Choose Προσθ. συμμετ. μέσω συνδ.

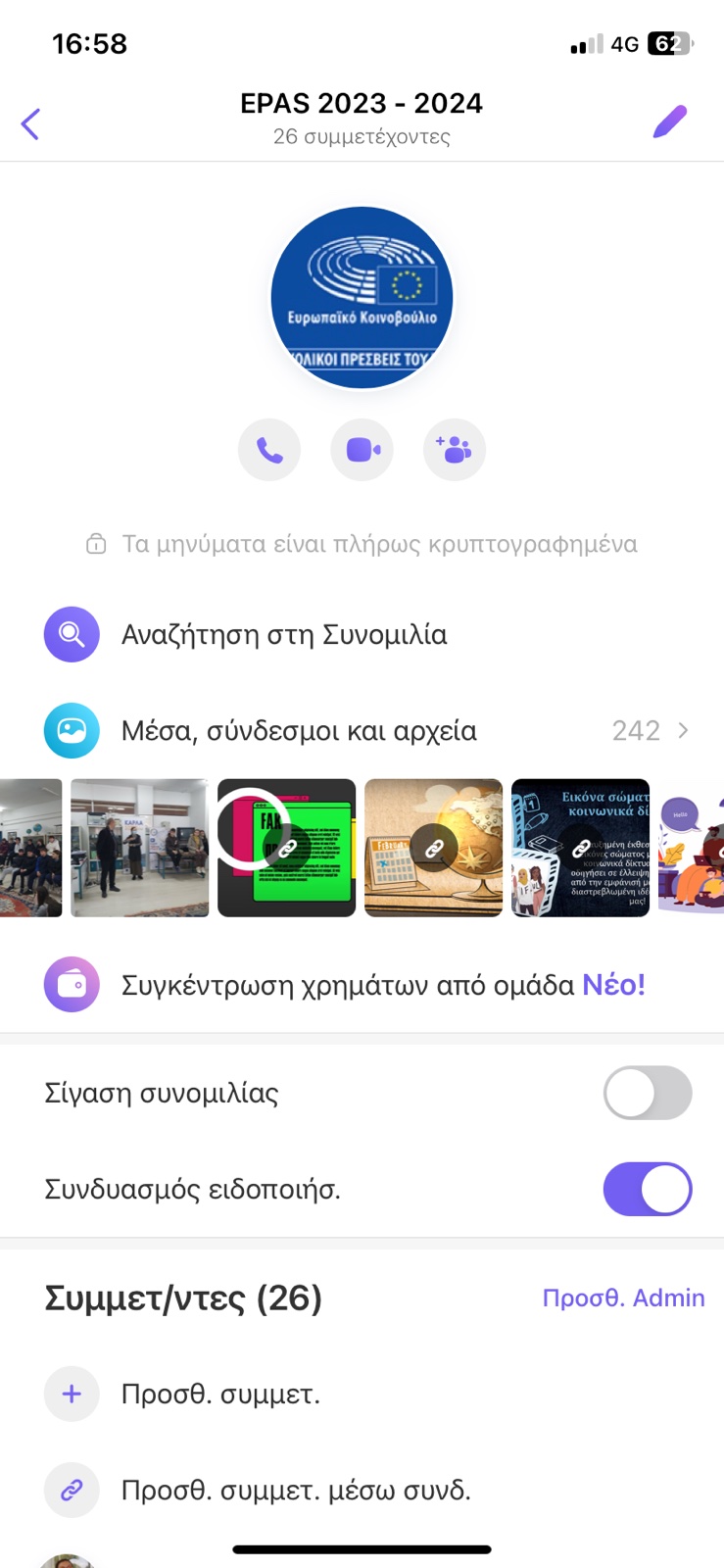pyautogui.click(x=296, y=1491)
